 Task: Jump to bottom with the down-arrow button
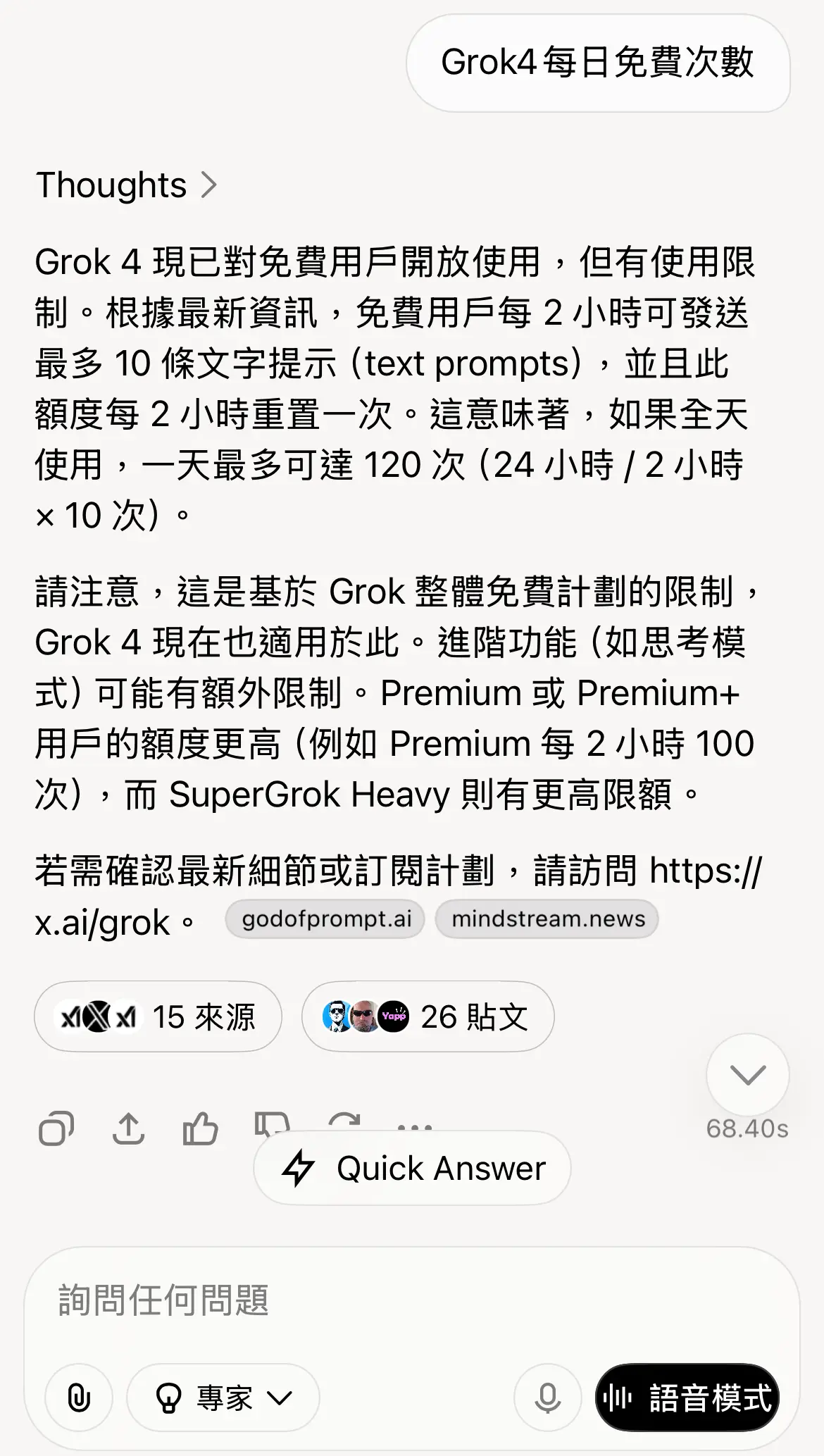[x=747, y=1075]
